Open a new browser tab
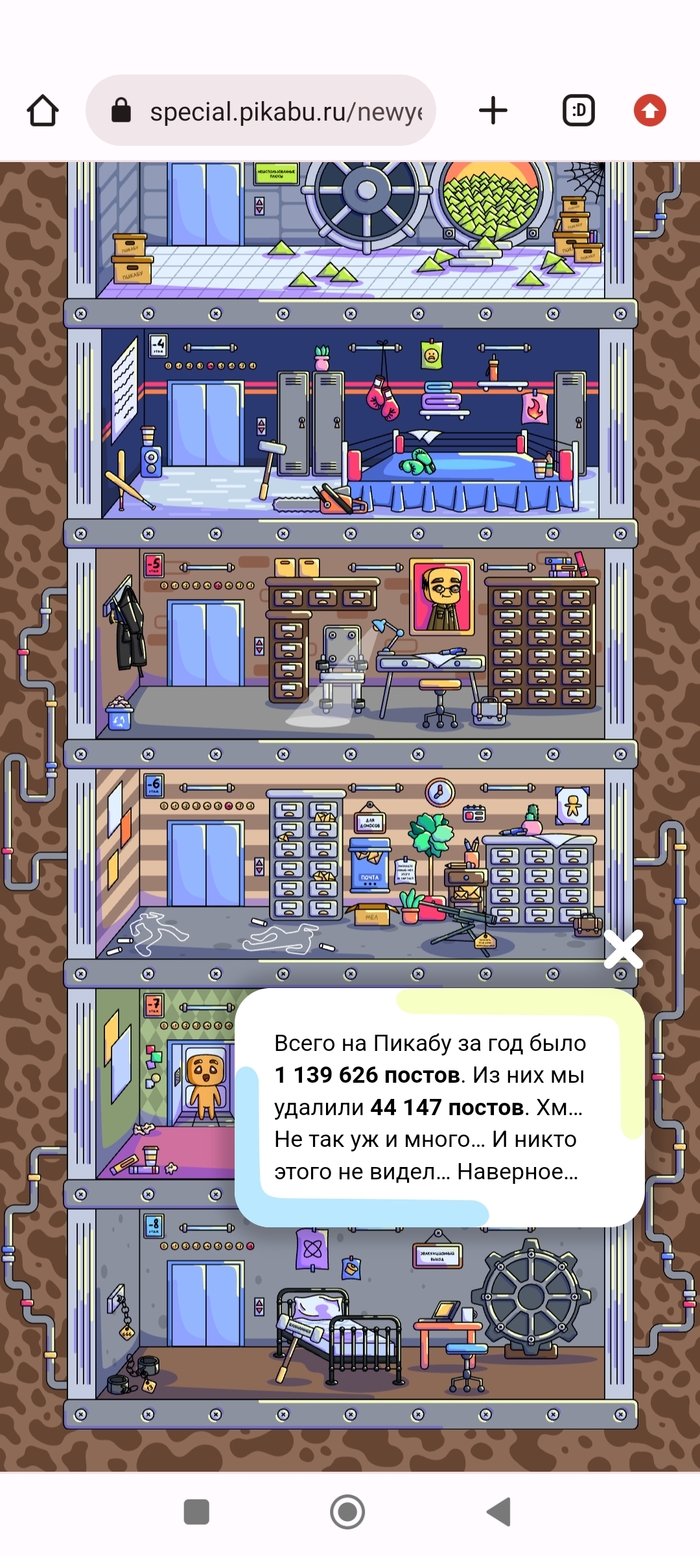This screenshot has height=1556, width=700. coord(493,110)
